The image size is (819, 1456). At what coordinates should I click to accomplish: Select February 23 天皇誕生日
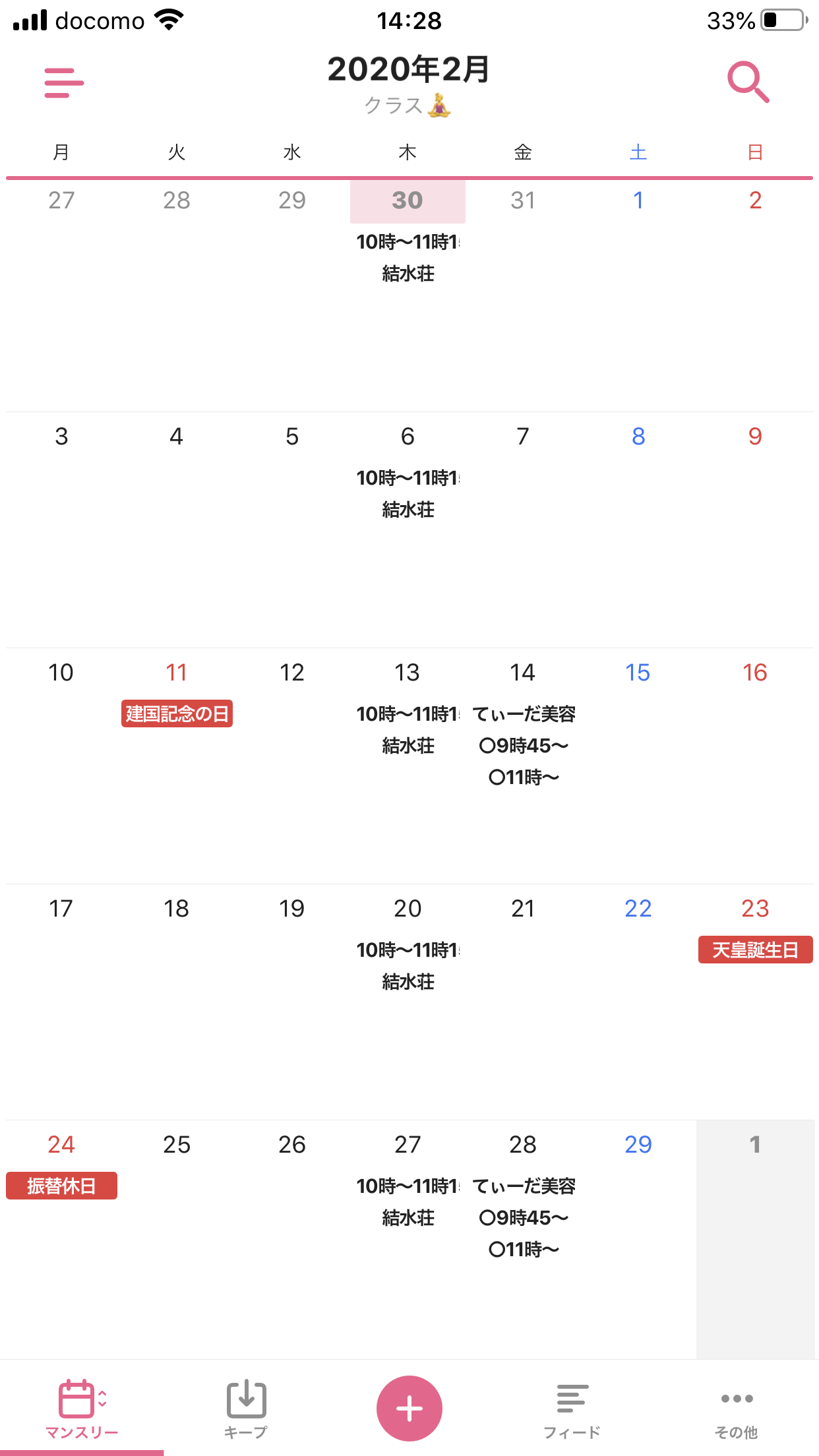coord(755,950)
